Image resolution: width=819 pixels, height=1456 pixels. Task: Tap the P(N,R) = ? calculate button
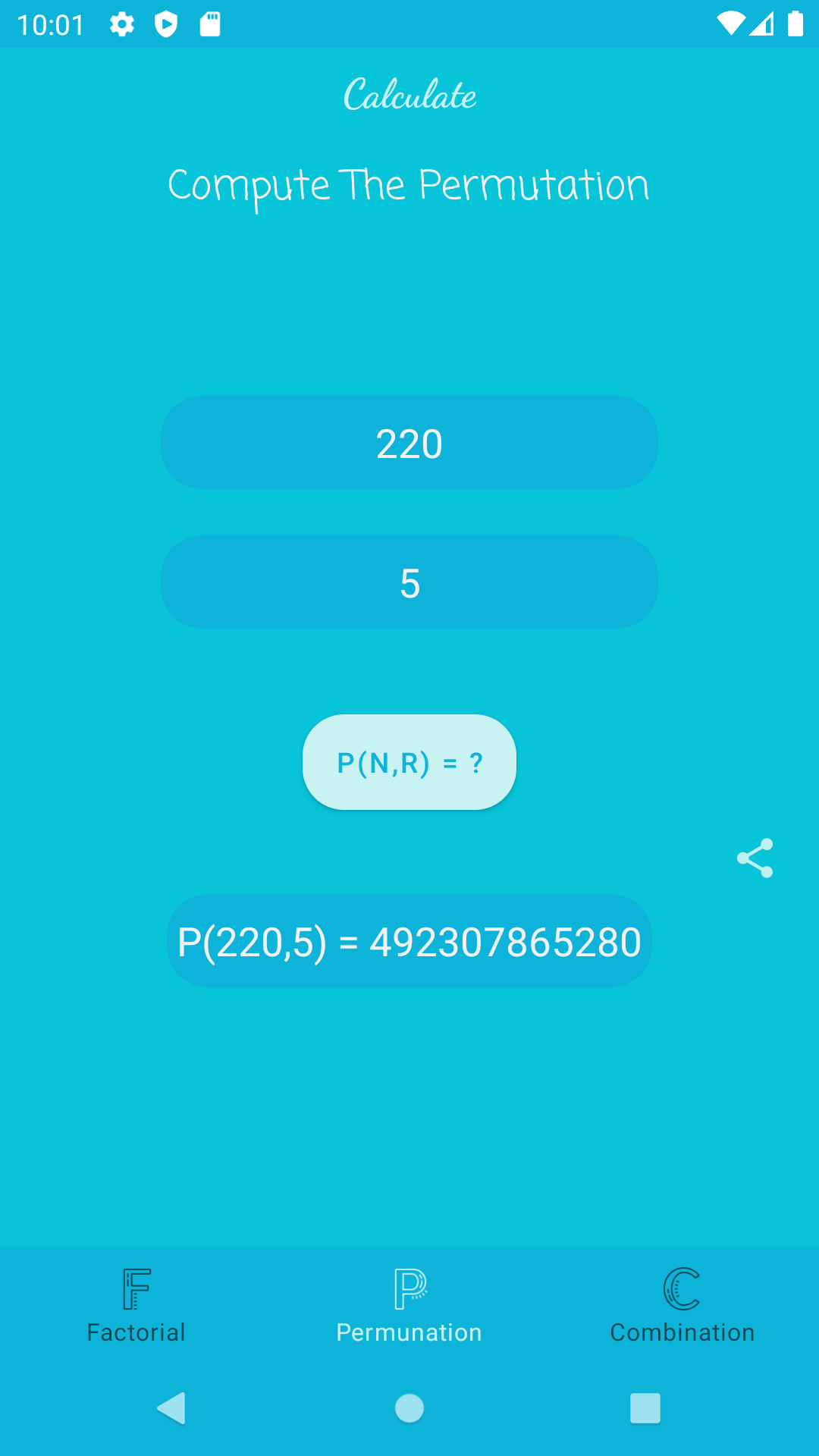409,762
